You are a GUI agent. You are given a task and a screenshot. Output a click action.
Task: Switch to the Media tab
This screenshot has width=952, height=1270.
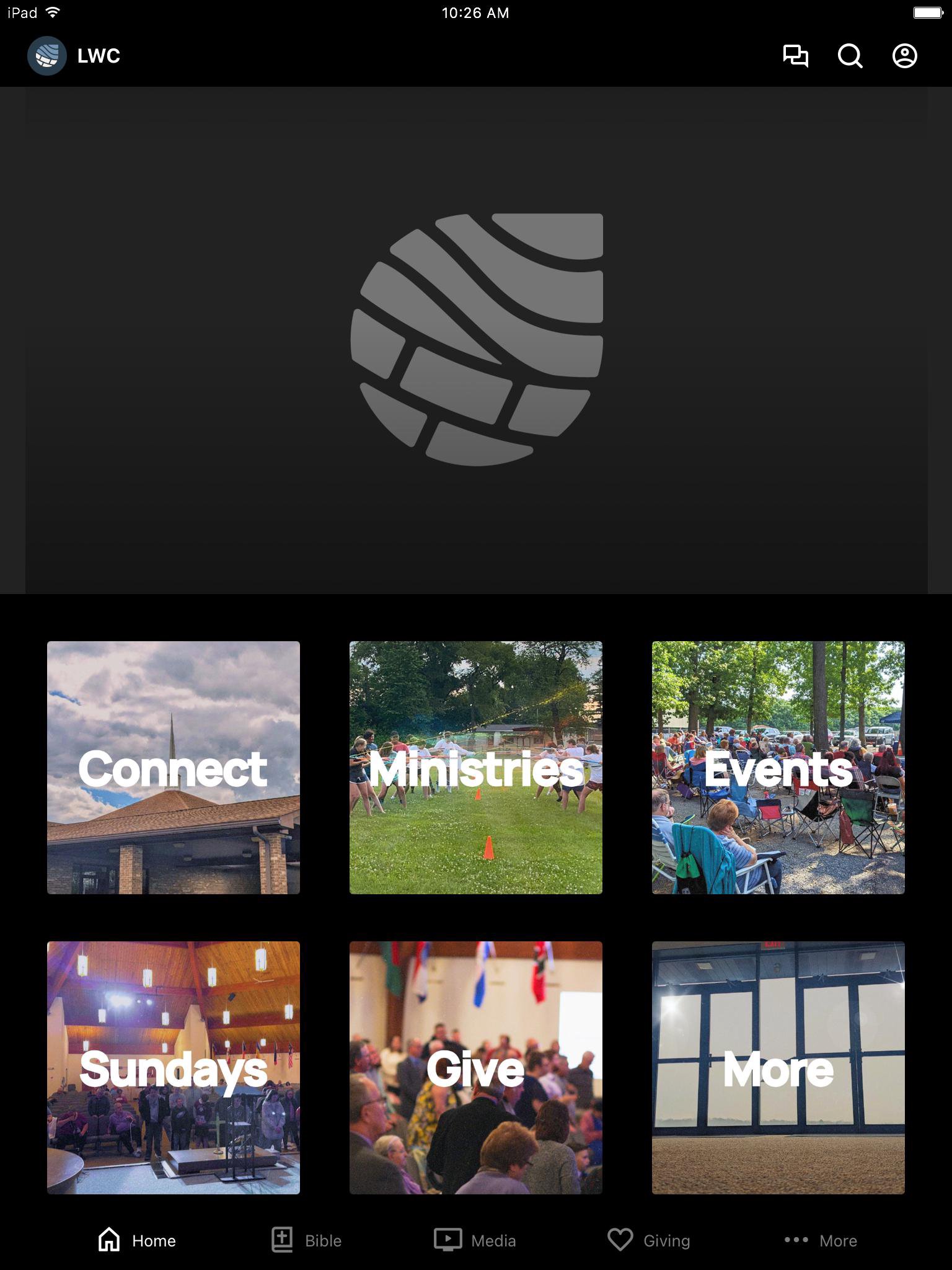pyautogui.click(x=475, y=1240)
